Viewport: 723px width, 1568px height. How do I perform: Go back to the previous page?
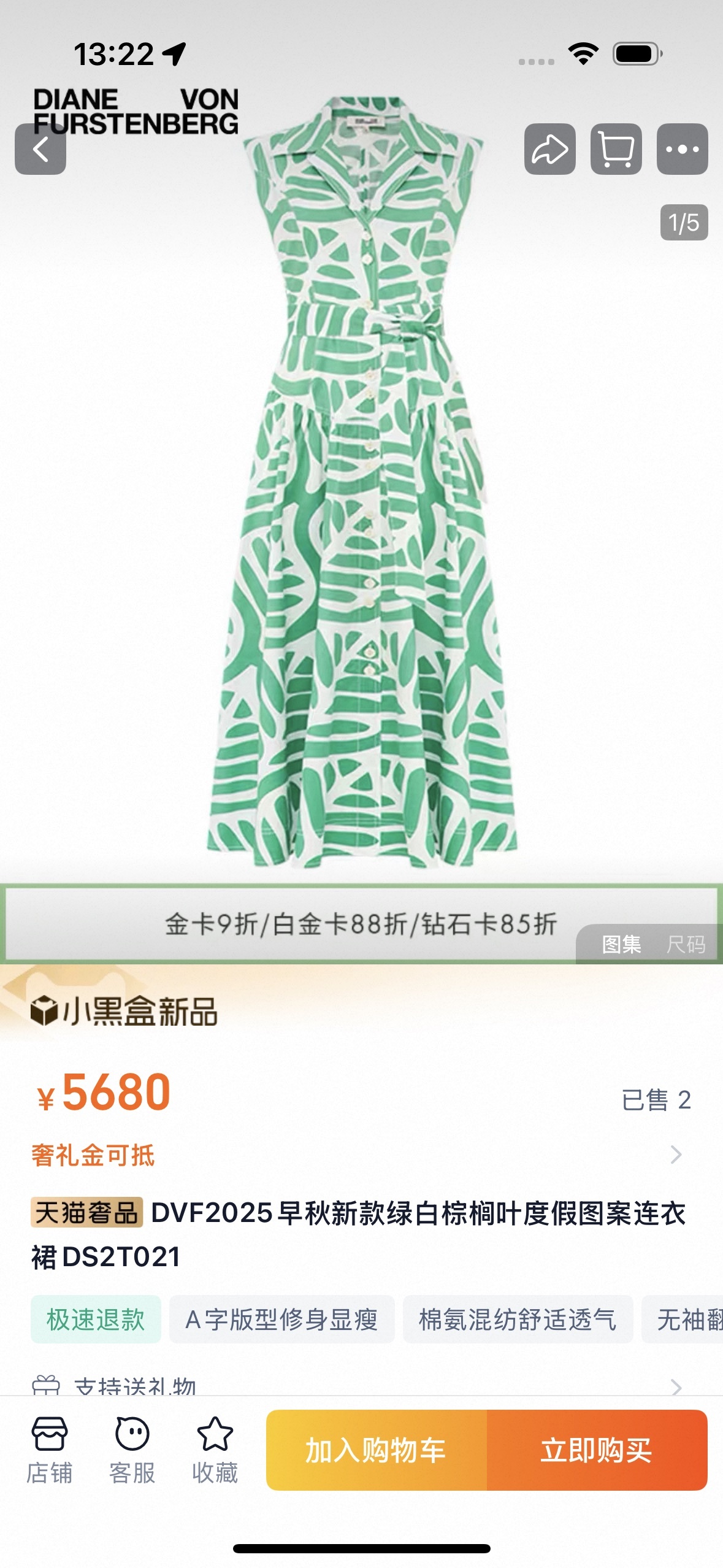click(40, 149)
